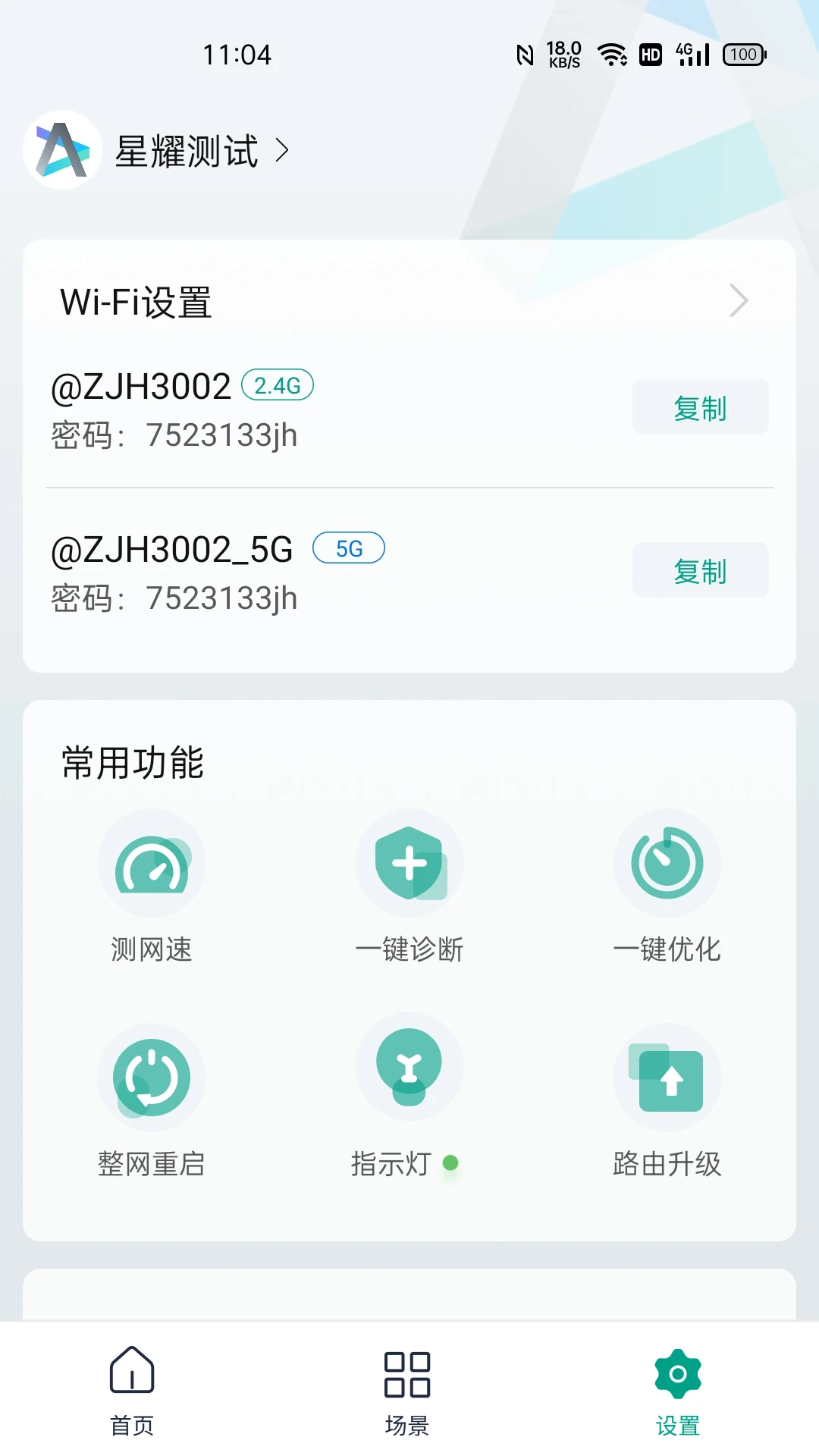The width and height of the screenshot is (819, 1456).
Task: Tap the 2.4G band badge on @ZJH3002
Action: [x=278, y=385]
